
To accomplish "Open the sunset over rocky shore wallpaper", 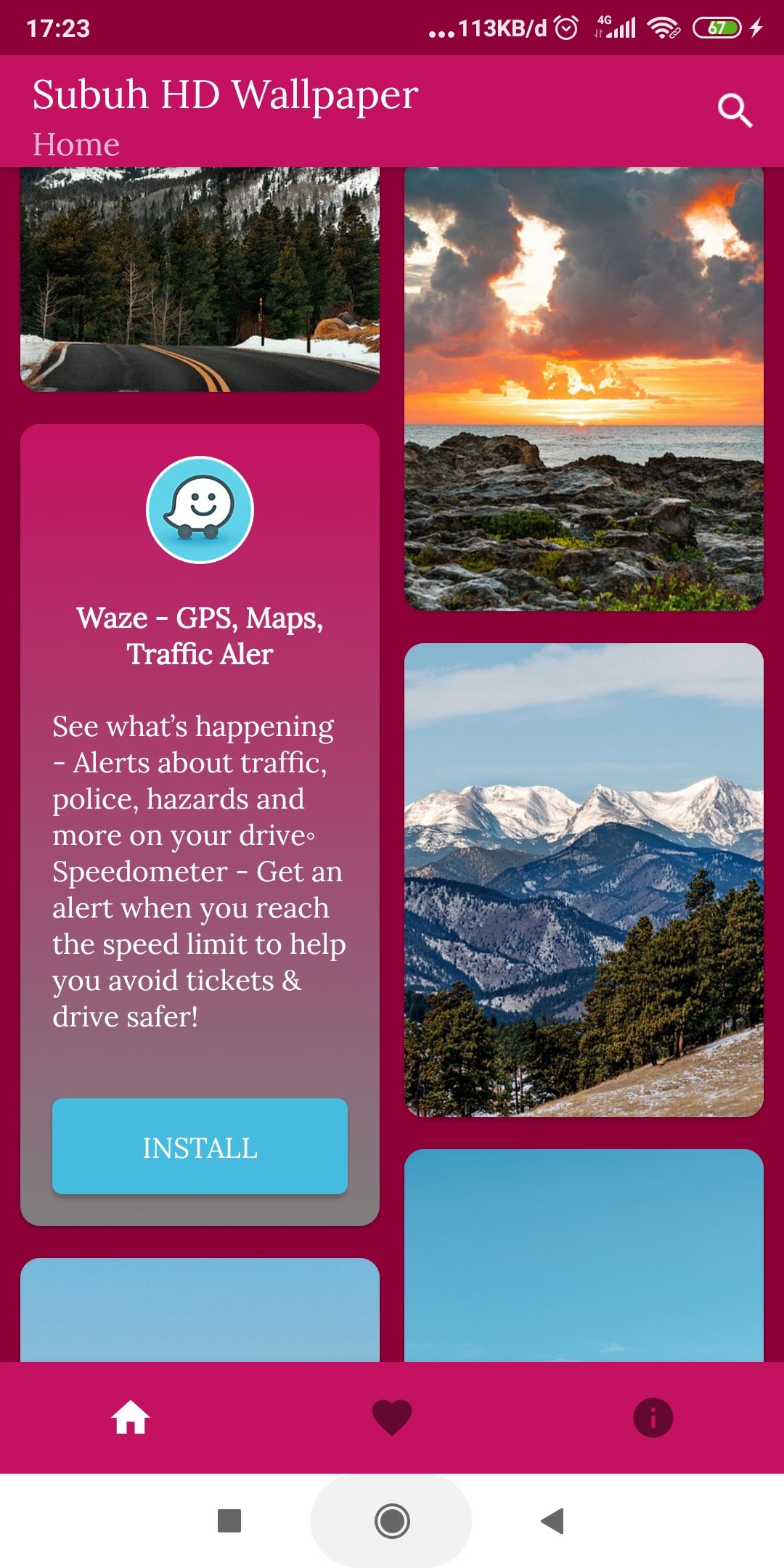I will 584,388.
